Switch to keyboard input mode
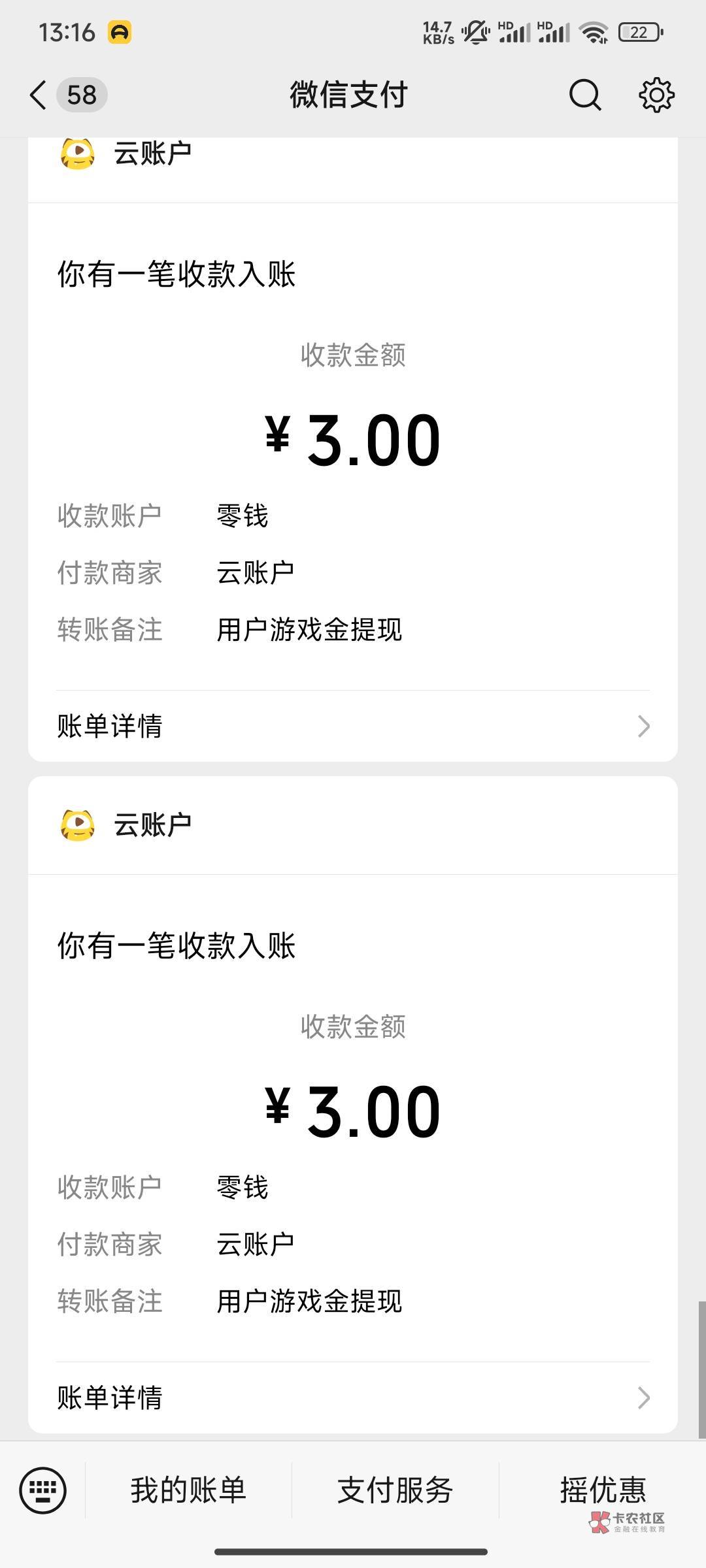 (43, 1490)
